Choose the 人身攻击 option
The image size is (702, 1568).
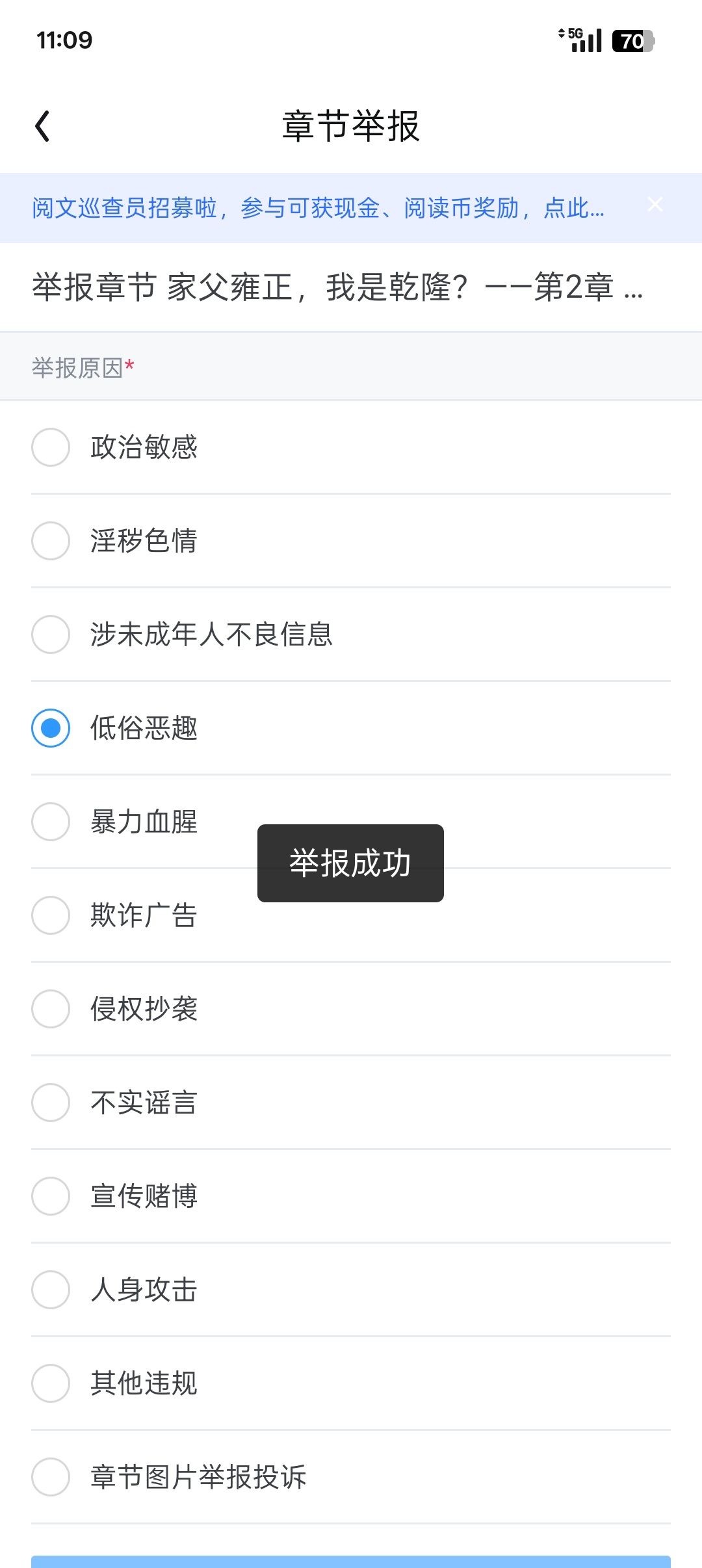351,1290
